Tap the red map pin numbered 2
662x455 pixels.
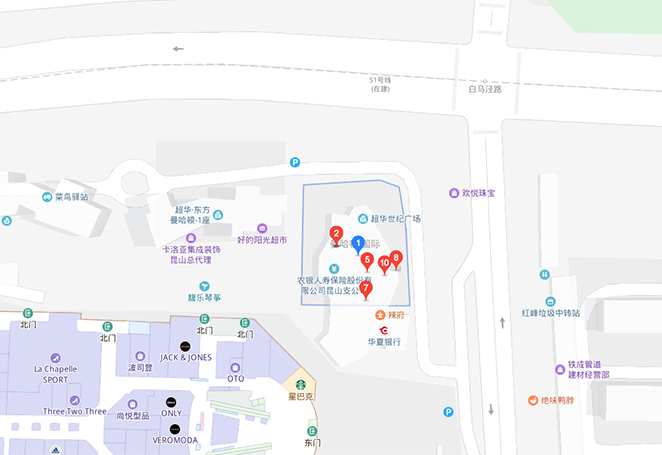point(337,235)
